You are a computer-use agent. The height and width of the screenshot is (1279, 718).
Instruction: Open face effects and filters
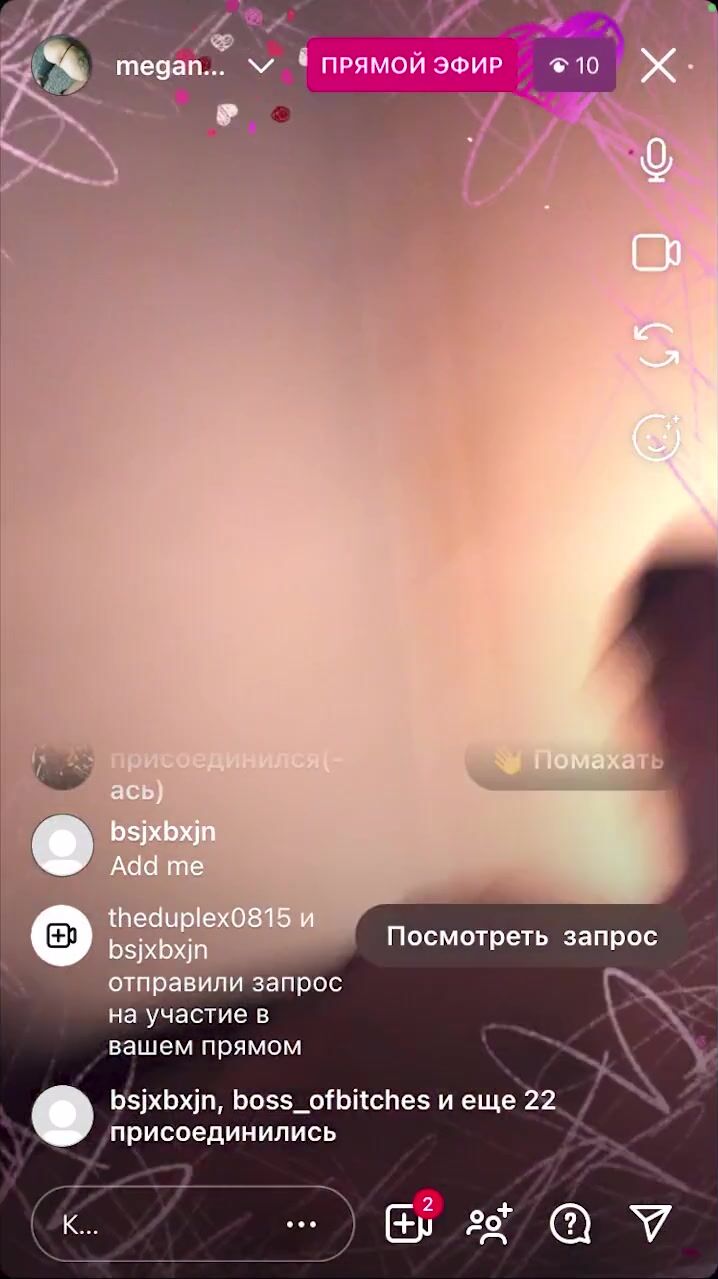click(x=657, y=437)
